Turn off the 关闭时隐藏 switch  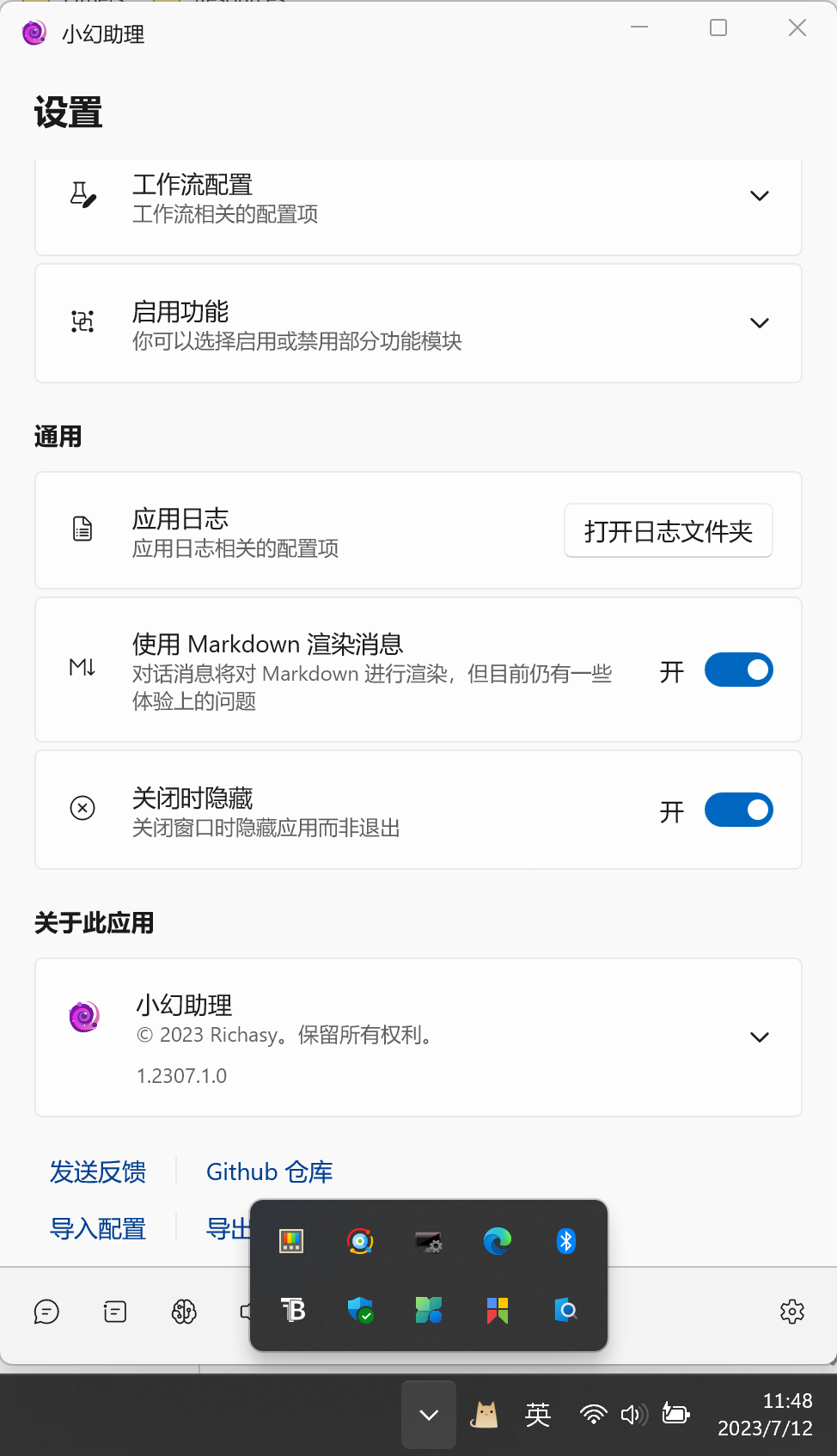point(738,809)
